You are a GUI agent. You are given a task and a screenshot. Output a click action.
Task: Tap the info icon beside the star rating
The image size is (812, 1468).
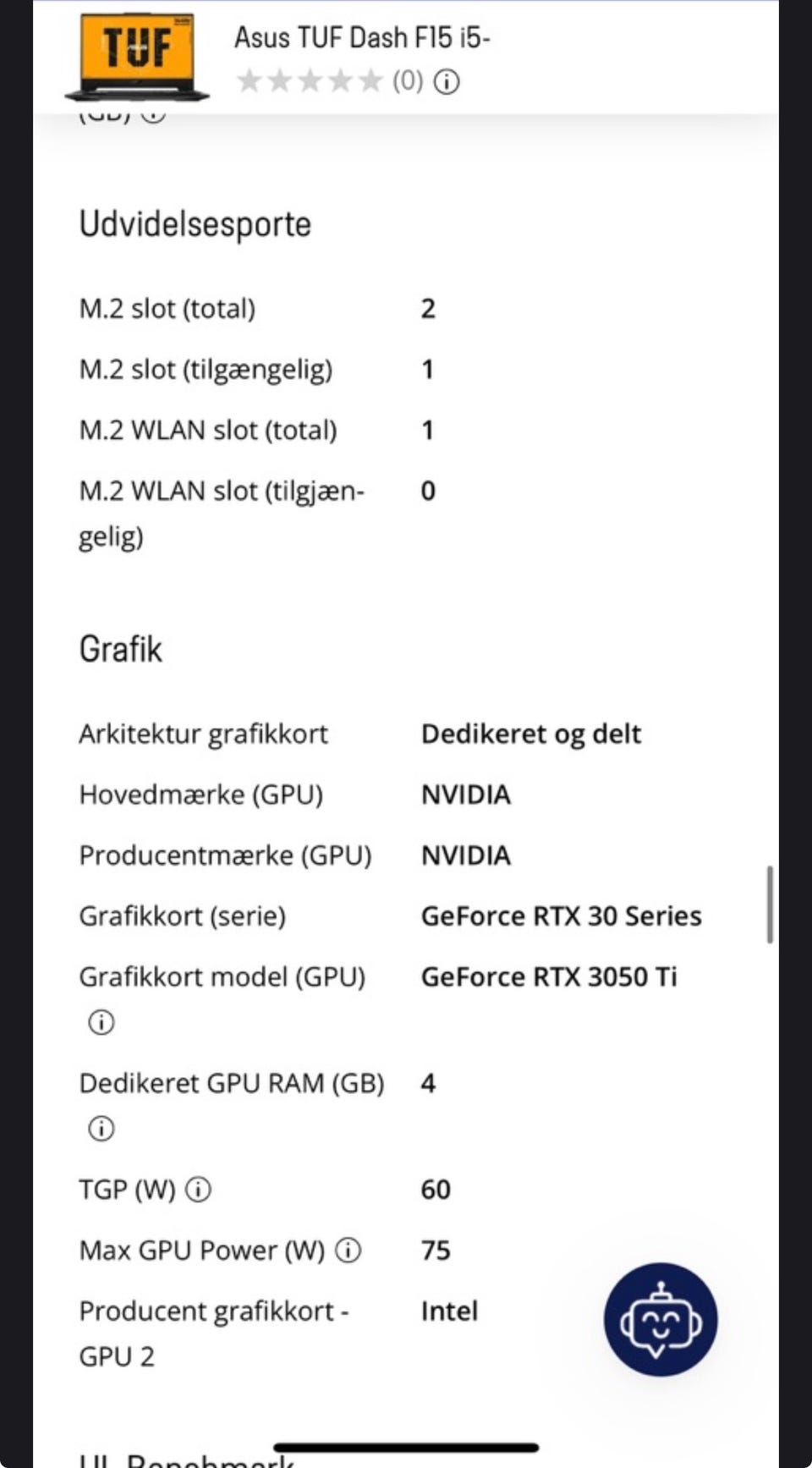coord(446,82)
